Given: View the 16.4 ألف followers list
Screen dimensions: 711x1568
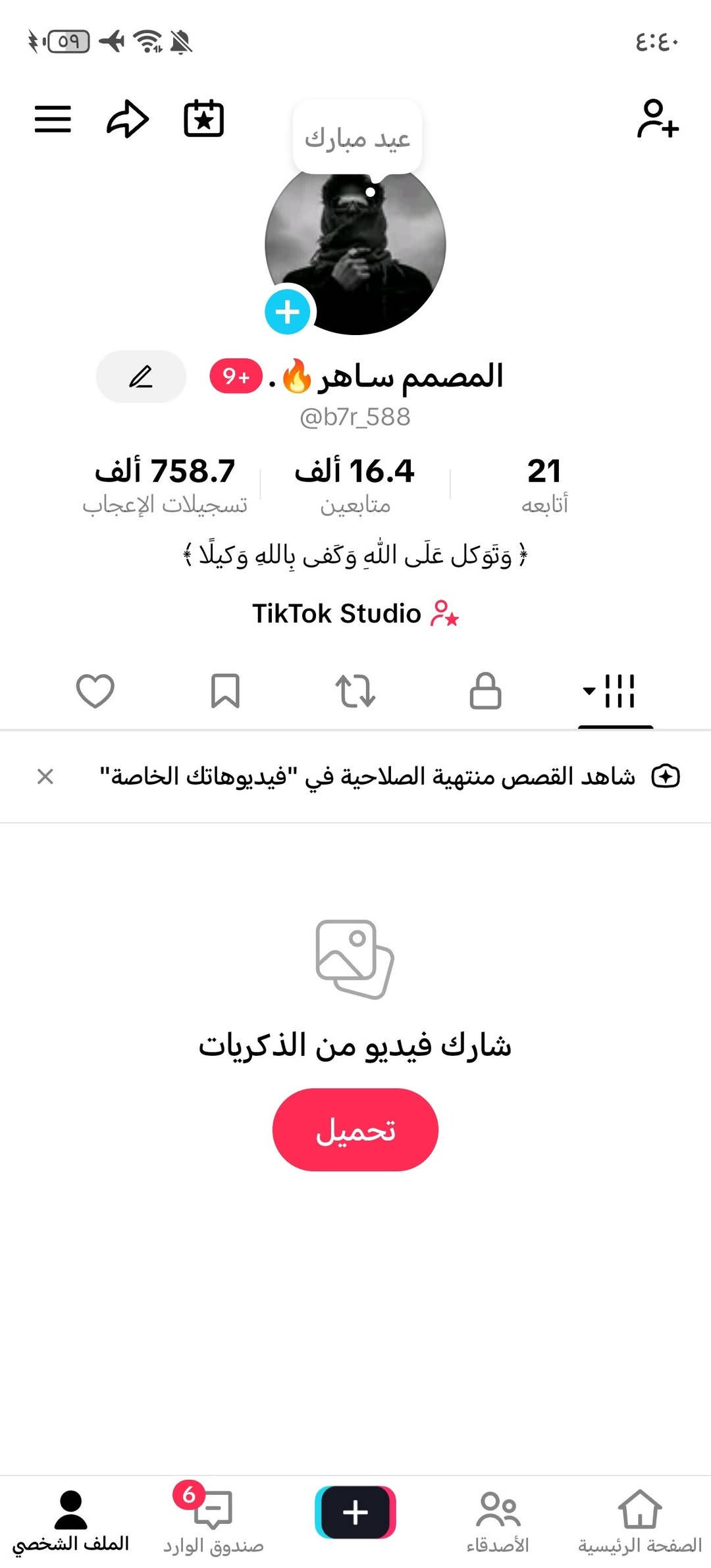Looking at the screenshot, I should pos(355,484).
